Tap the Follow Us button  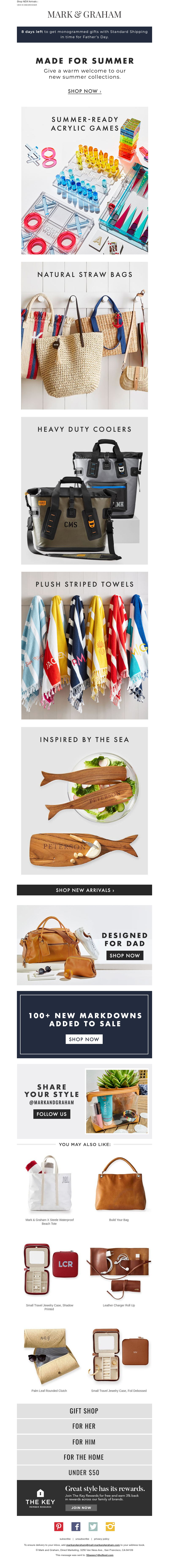51,1114
